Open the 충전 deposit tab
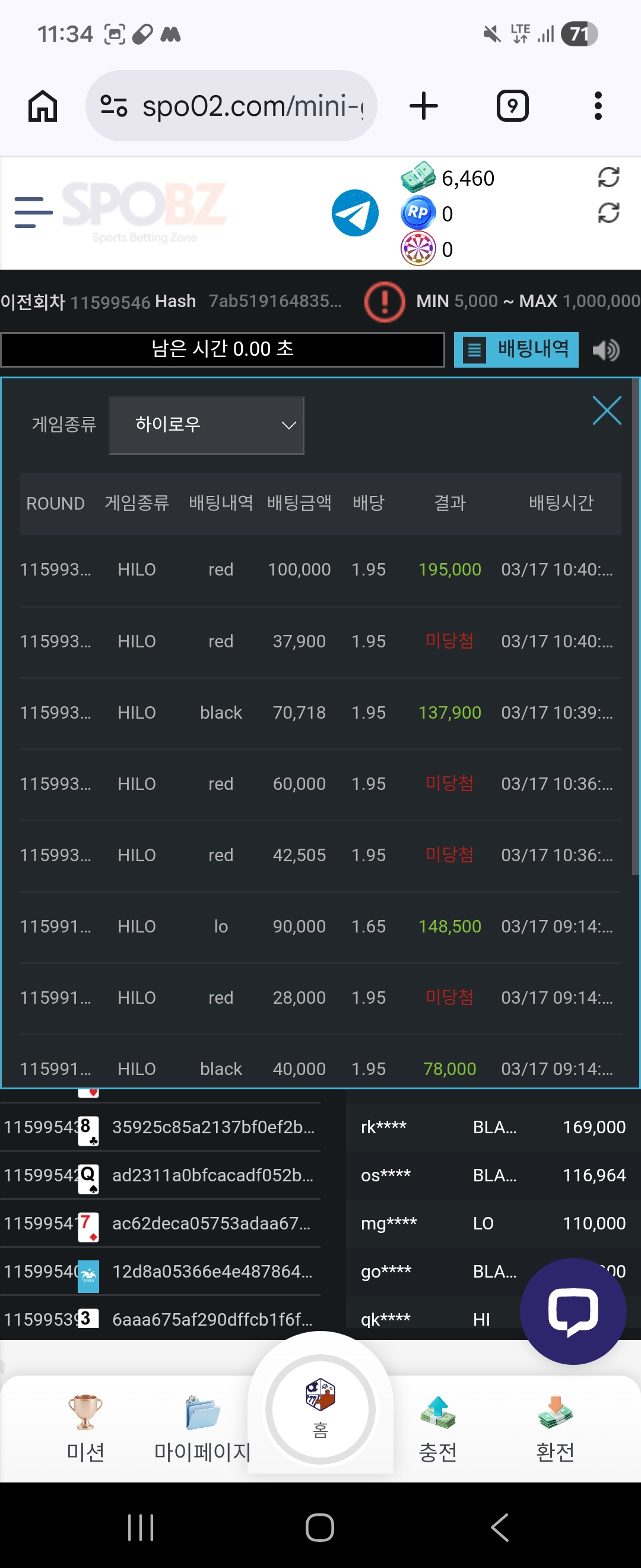Image resolution: width=641 pixels, height=1568 pixels. [437, 1427]
